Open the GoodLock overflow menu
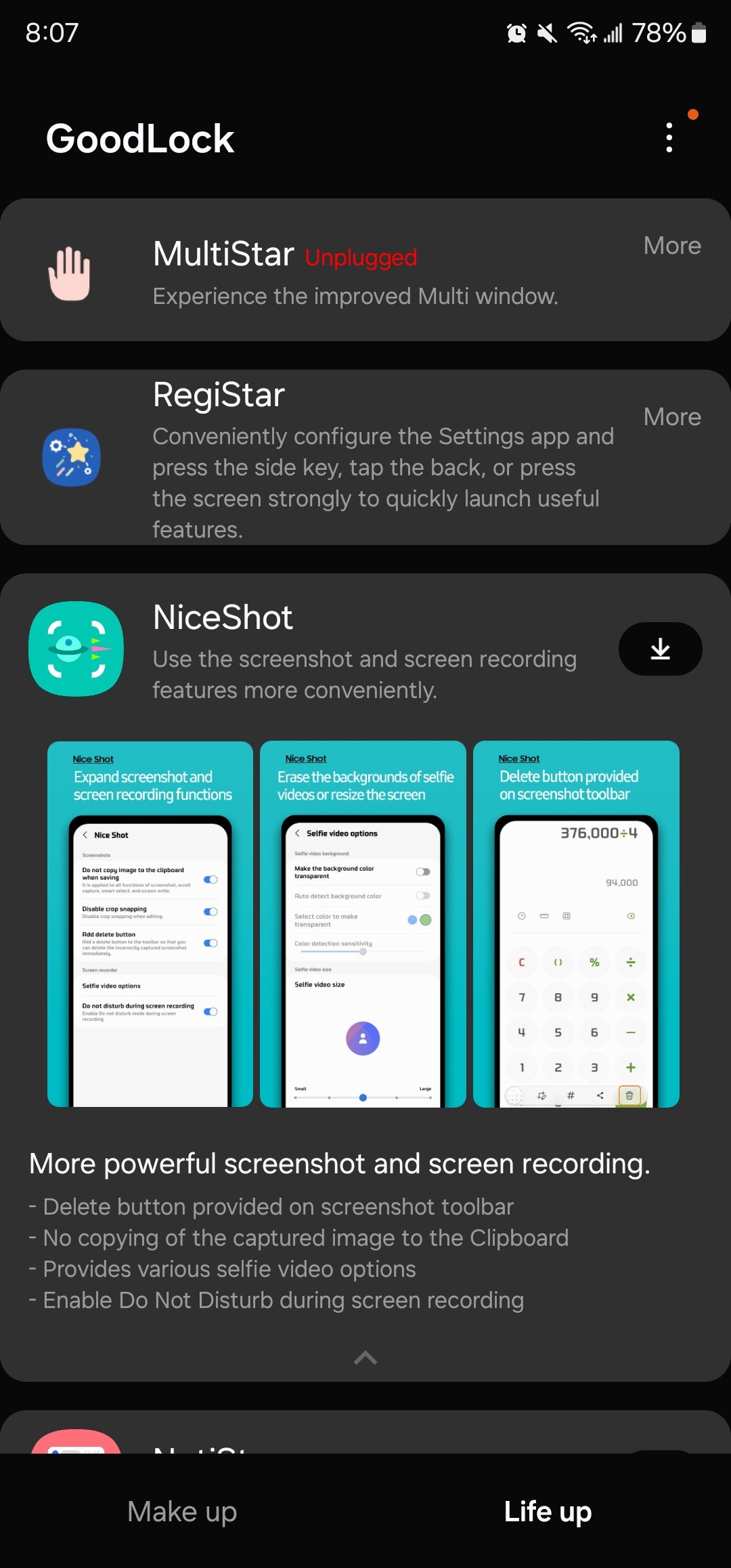This screenshot has height=1568, width=731. (x=669, y=138)
